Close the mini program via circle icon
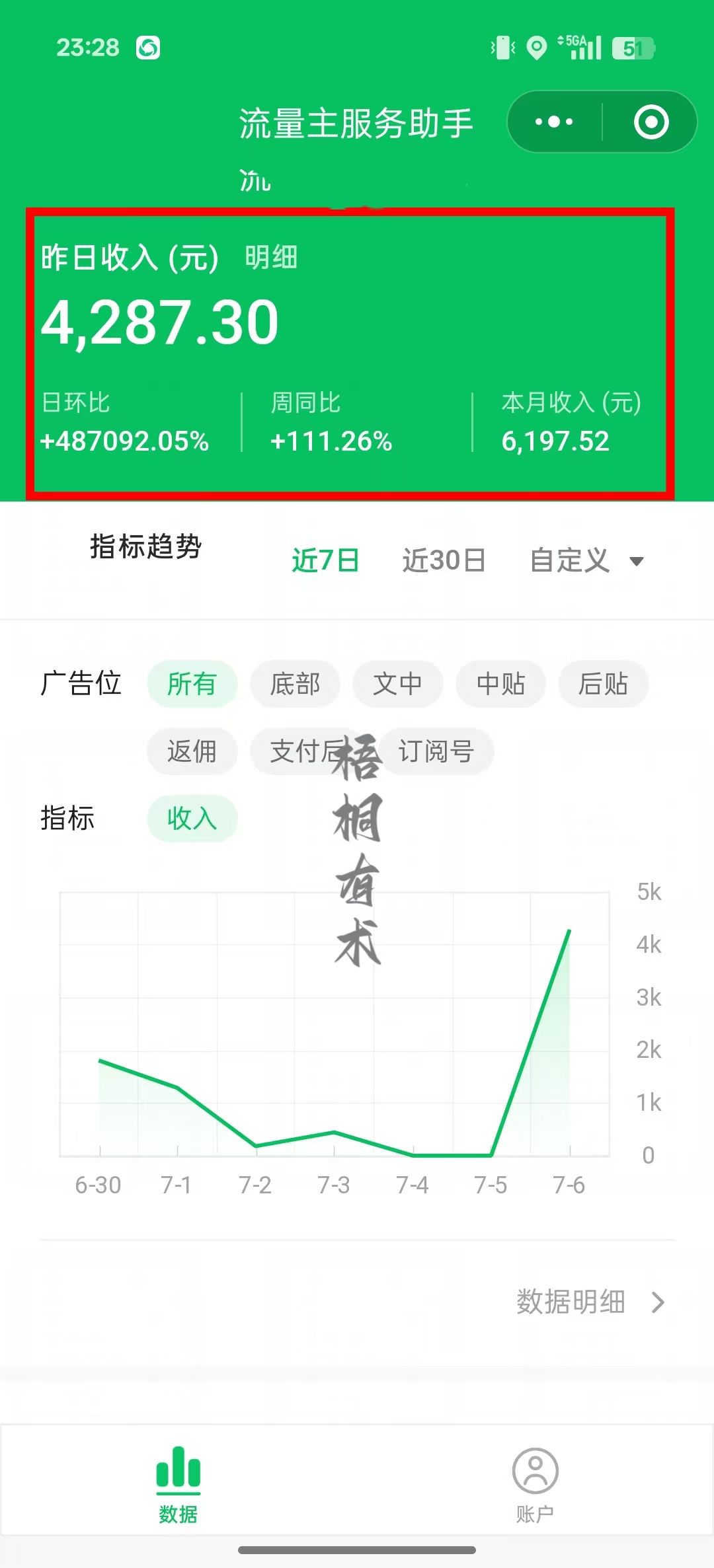 tap(651, 122)
